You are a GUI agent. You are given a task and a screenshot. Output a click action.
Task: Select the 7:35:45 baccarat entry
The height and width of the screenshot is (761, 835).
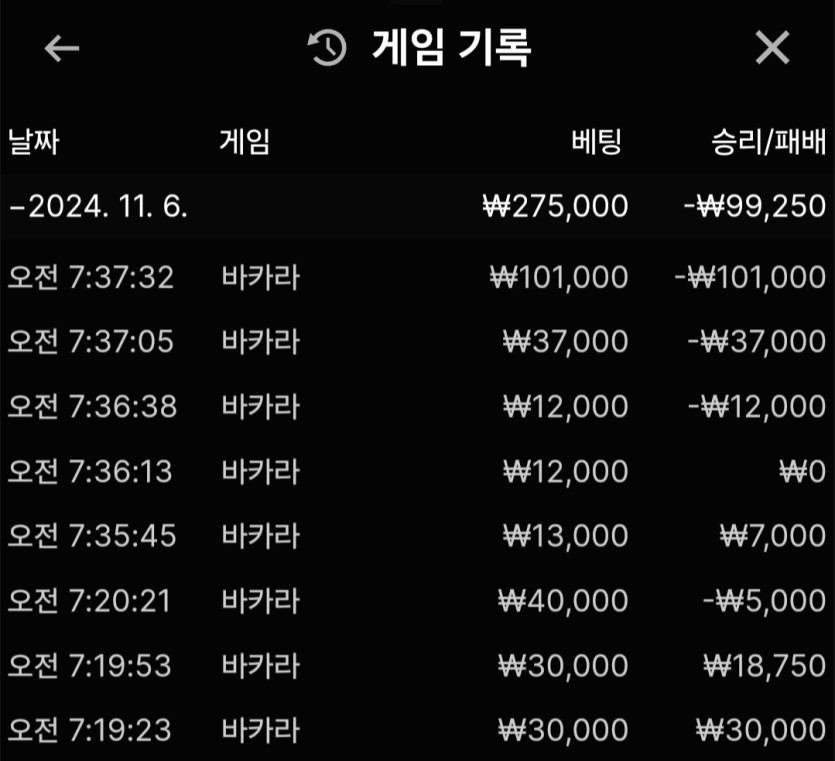[417, 536]
